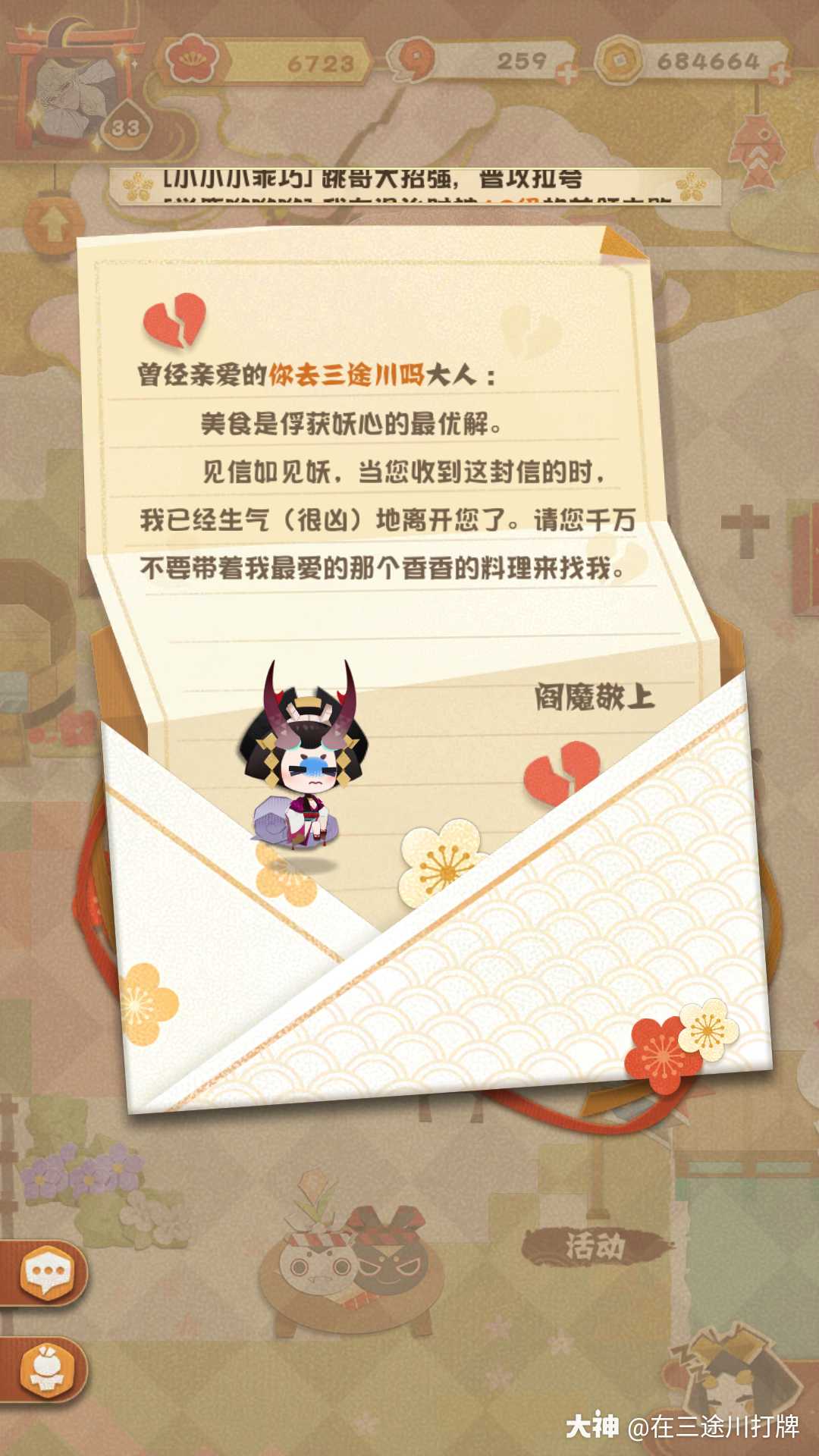This screenshot has height=1456, width=819.
Task: Click the highlighted name 你去三途川吗 in the letter
Action: tap(347, 373)
